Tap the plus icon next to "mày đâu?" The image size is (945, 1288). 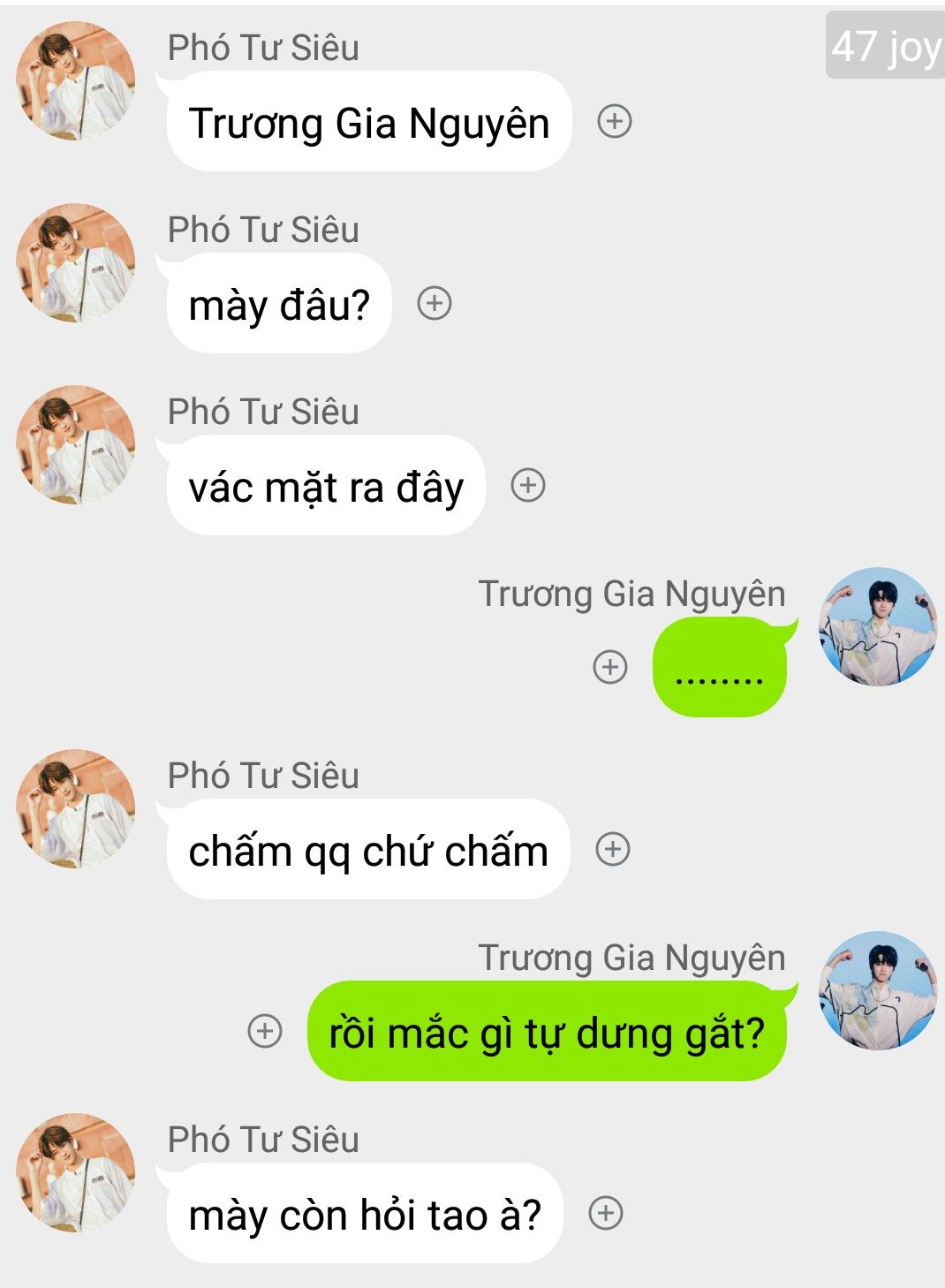[x=434, y=303]
